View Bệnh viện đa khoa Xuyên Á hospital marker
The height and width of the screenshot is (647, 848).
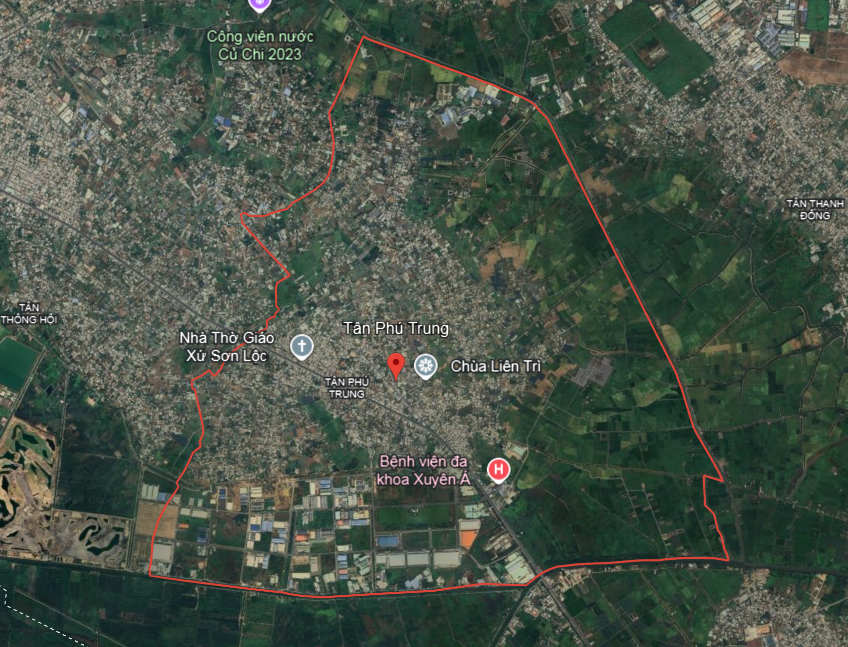pyautogui.click(x=497, y=469)
